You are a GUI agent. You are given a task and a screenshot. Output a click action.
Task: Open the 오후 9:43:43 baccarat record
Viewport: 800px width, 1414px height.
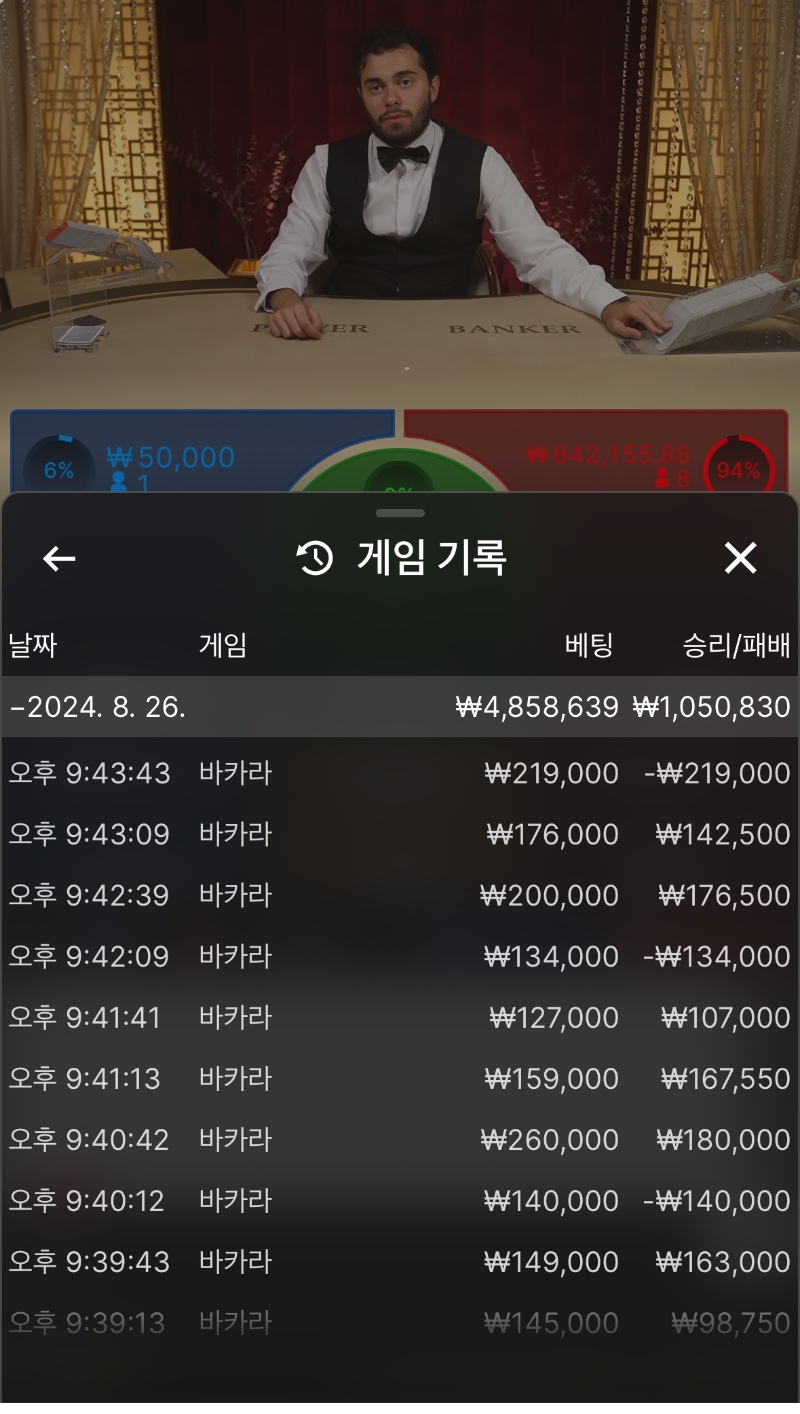400,773
